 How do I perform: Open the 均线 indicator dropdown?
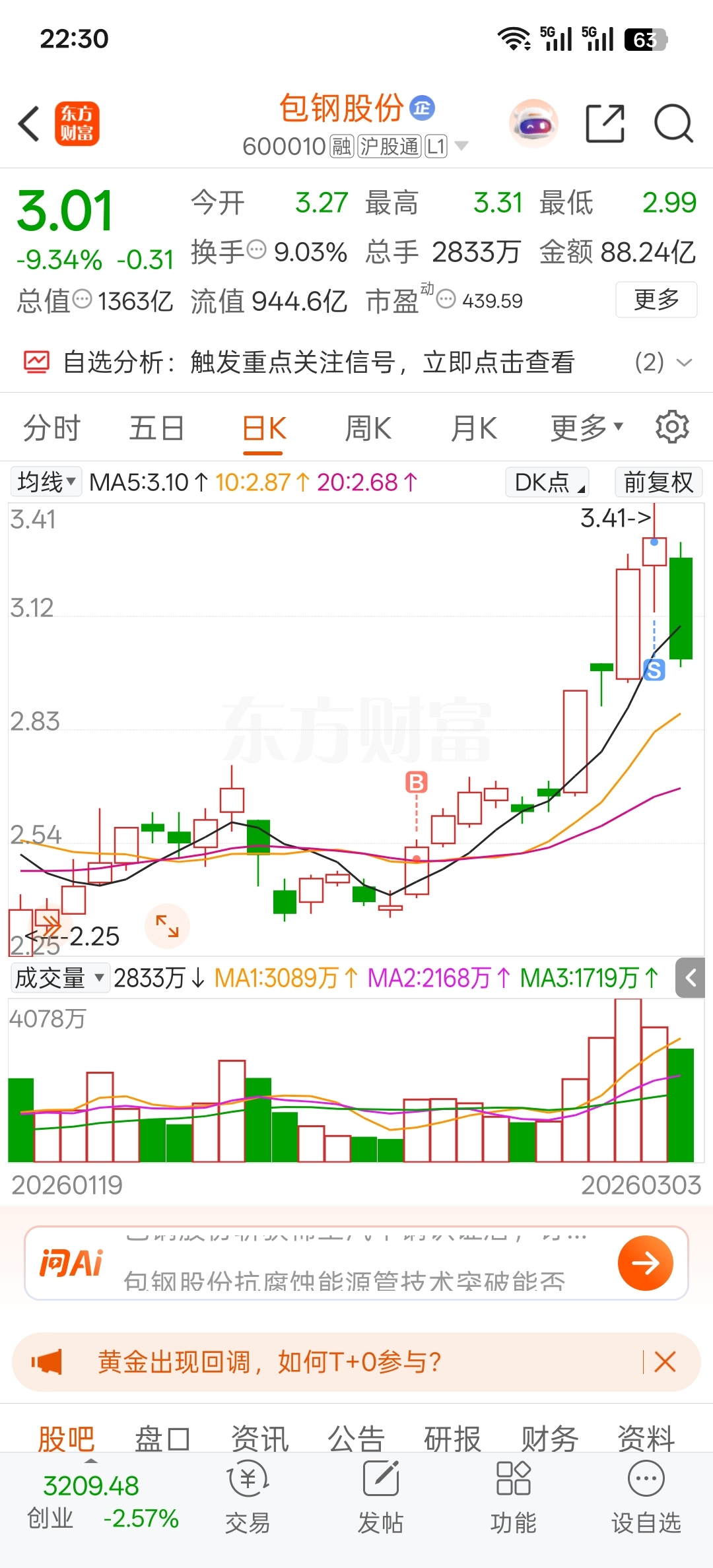point(46,482)
